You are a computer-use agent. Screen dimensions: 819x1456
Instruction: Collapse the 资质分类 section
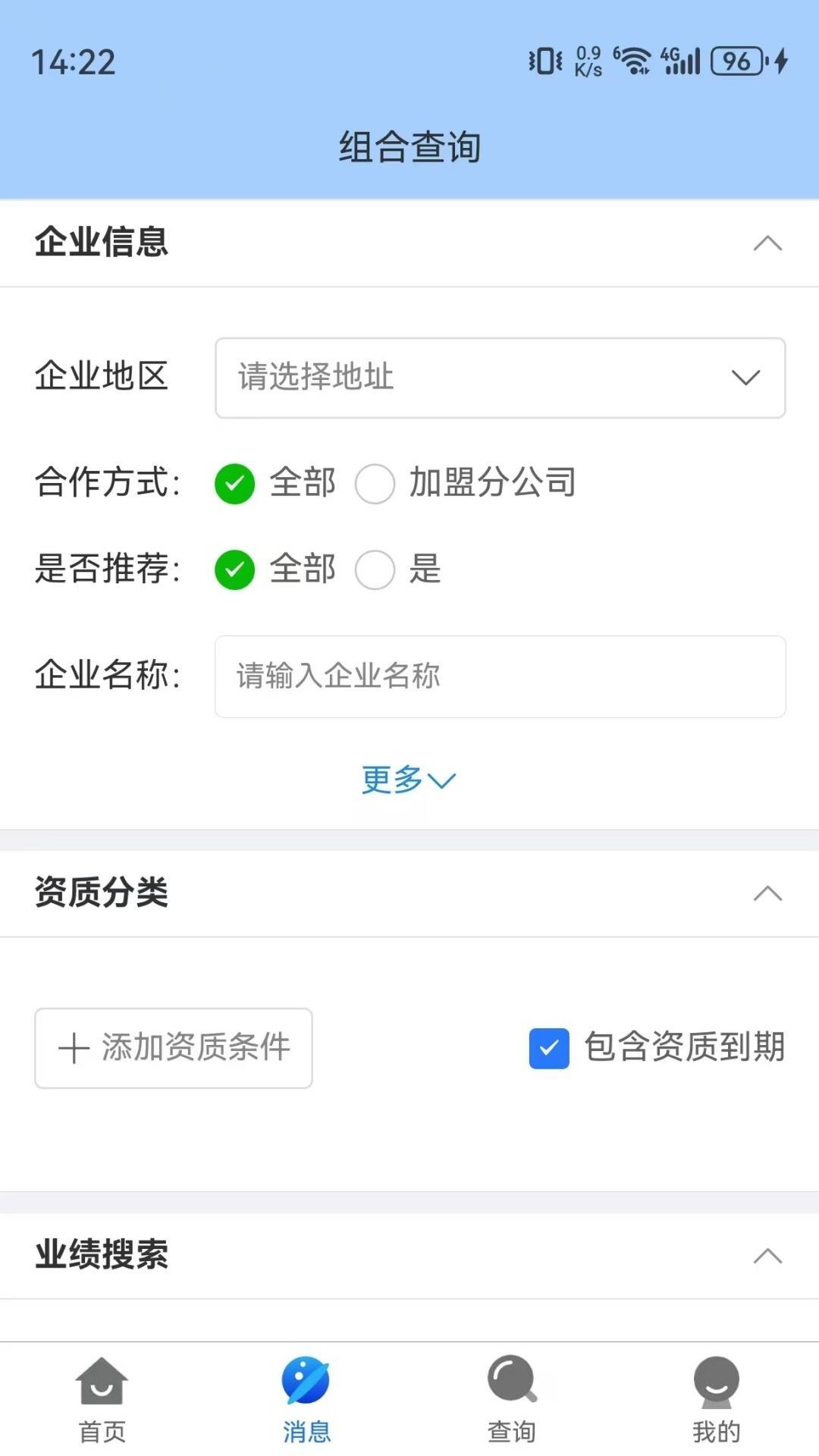tap(767, 894)
